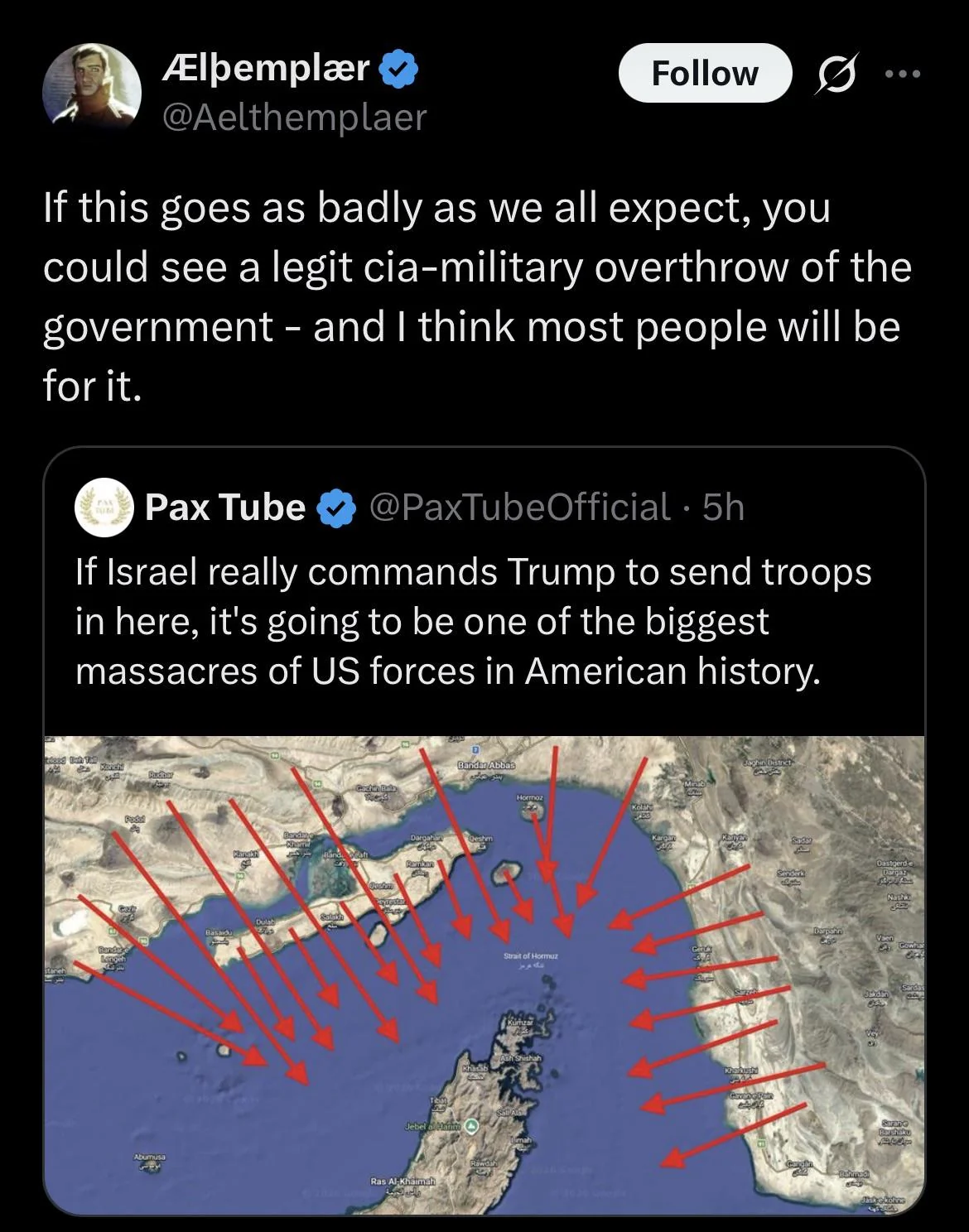Open the three-dot overflow menu
The height and width of the screenshot is (1232, 969).
click(x=902, y=75)
